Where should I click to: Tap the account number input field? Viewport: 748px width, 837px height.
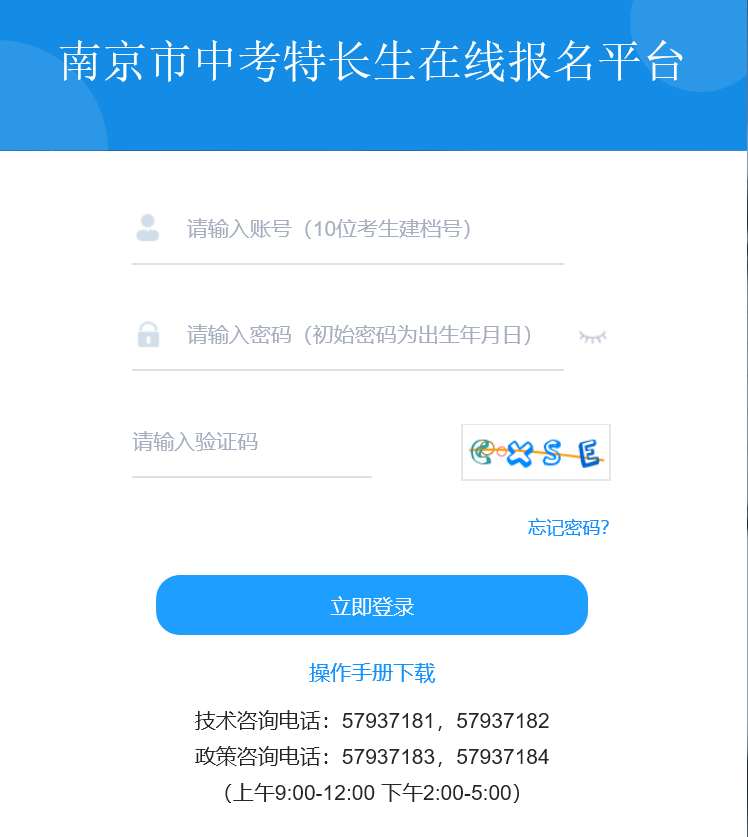pos(370,229)
